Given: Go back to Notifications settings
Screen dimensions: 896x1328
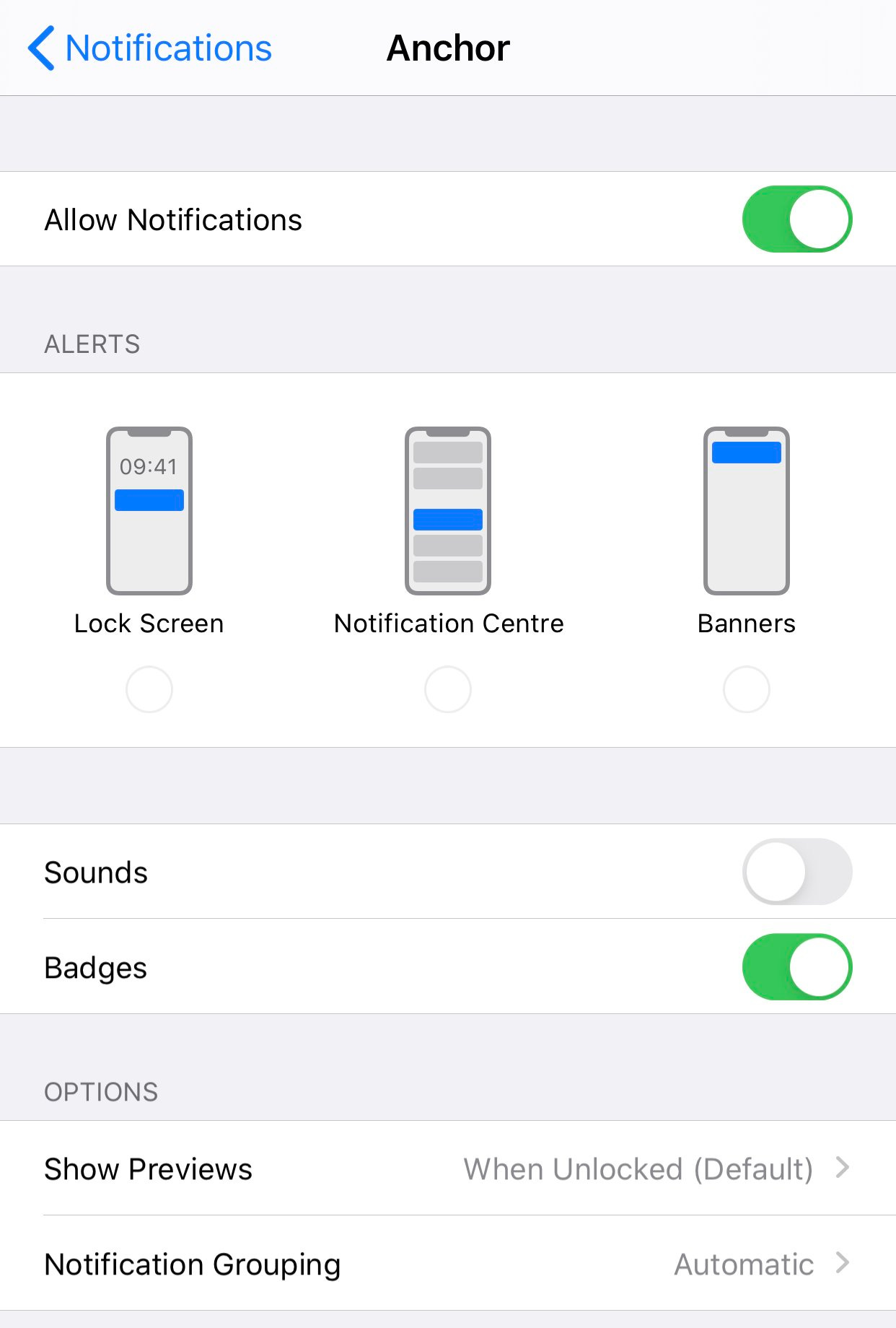Looking at the screenshot, I should click(x=150, y=48).
